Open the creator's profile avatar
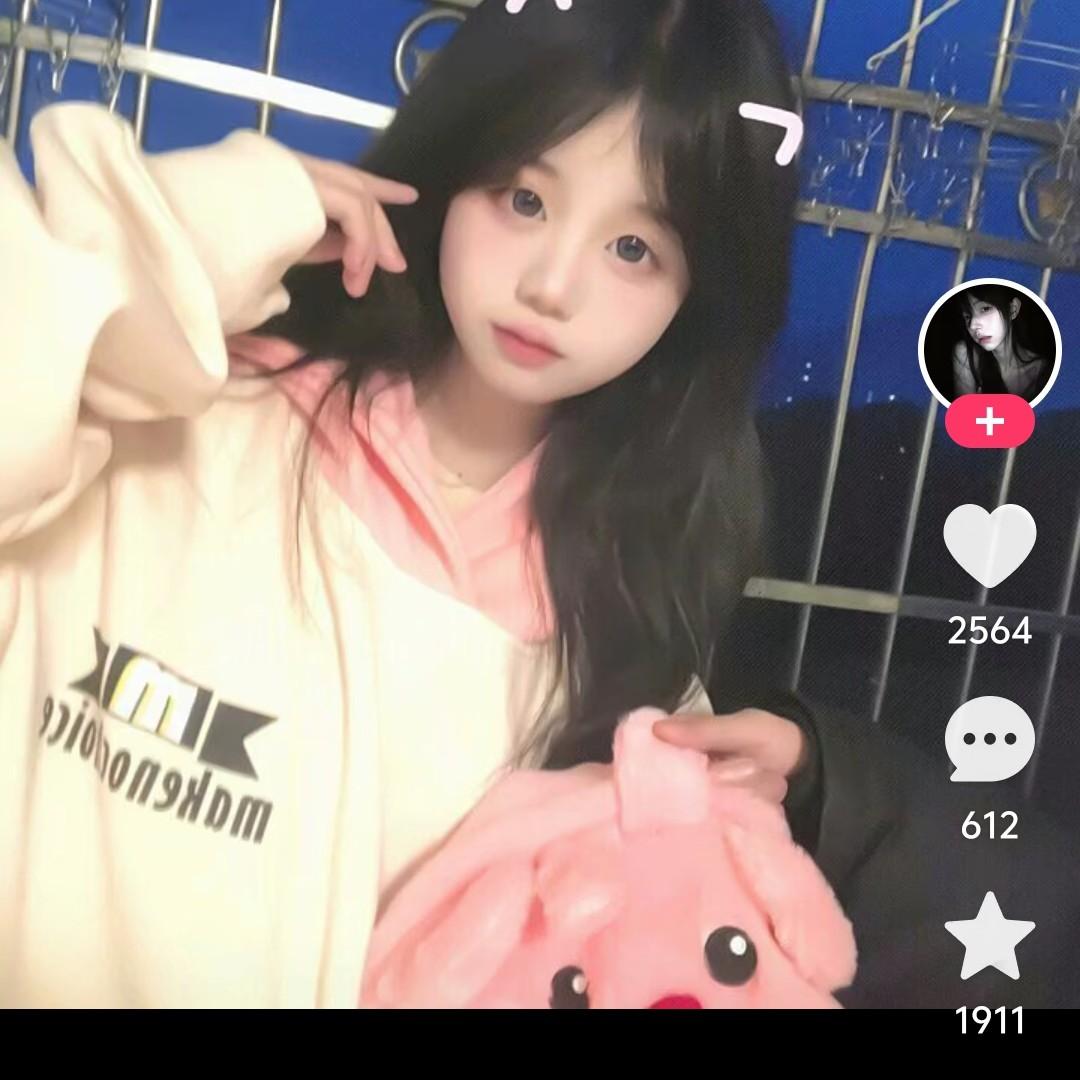The height and width of the screenshot is (1080, 1080). pyautogui.click(x=988, y=346)
